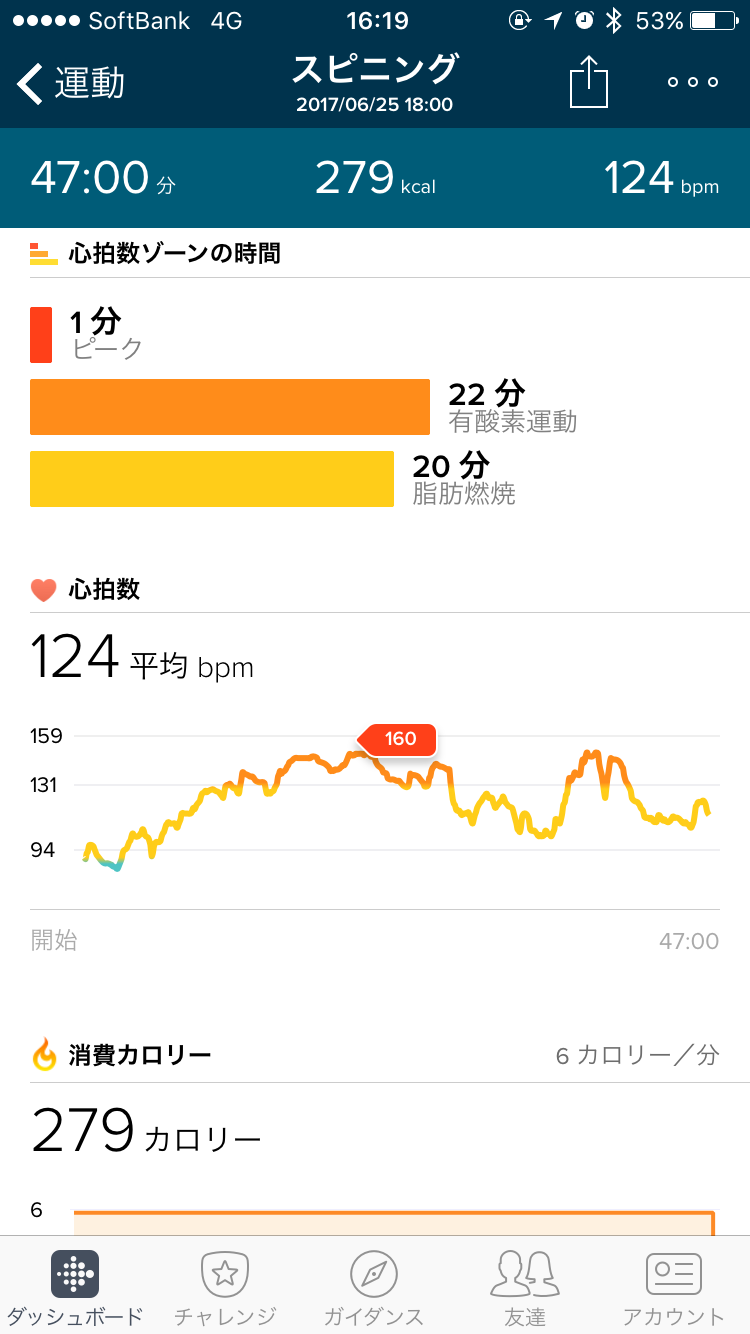Open the three-dot overflow menu

coord(693,82)
